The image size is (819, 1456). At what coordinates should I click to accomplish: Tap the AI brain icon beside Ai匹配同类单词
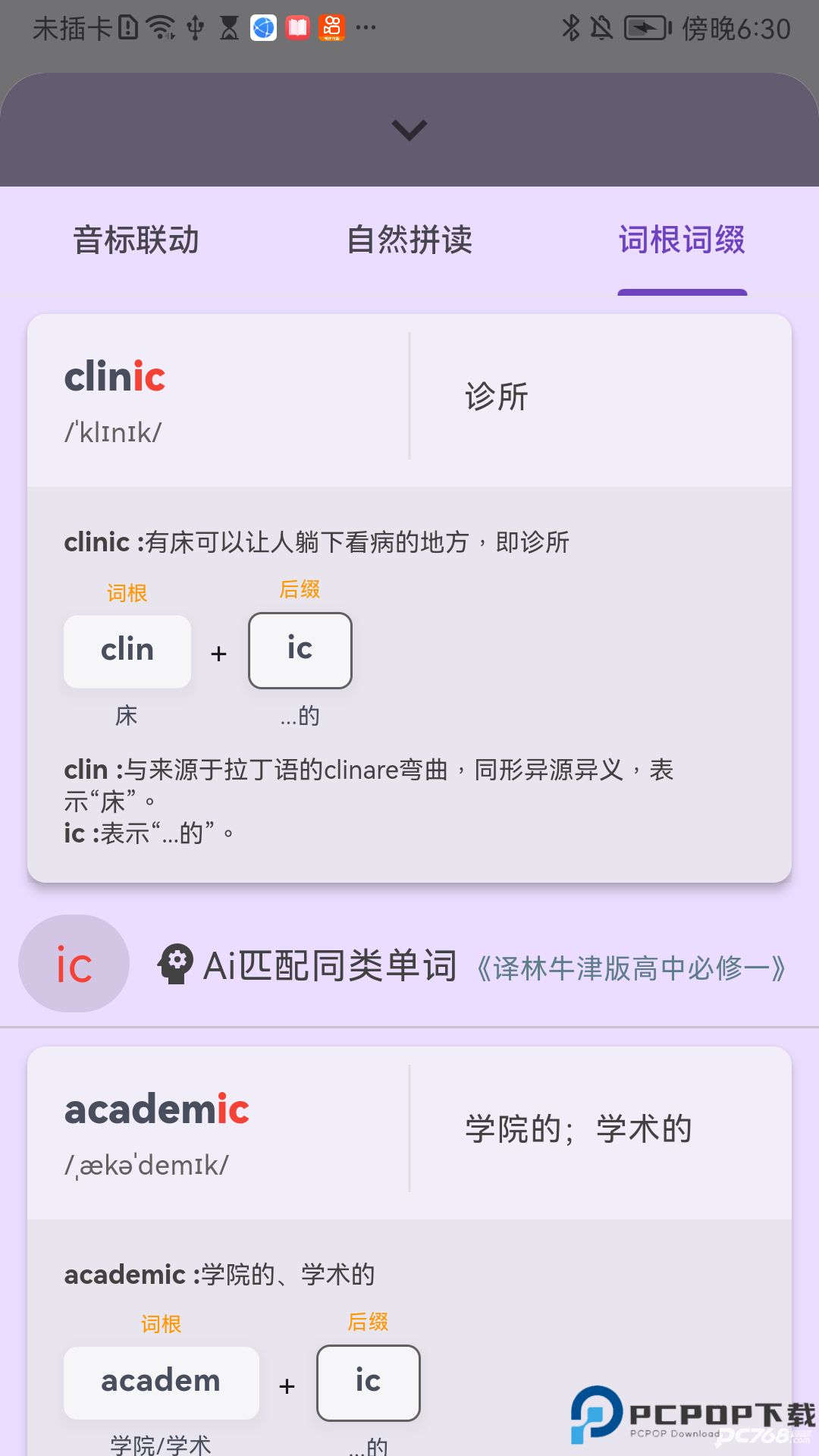[x=176, y=964]
